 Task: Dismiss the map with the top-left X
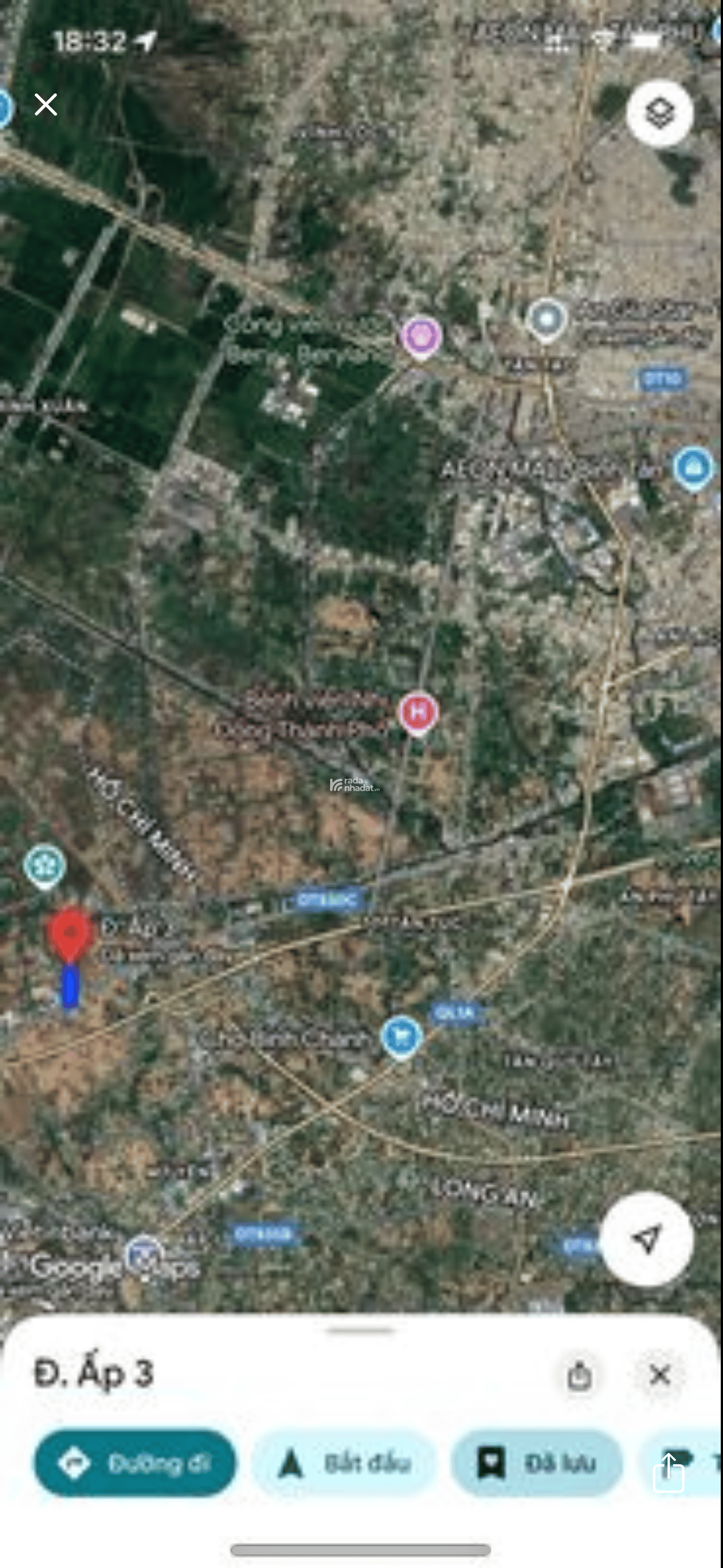pyautogui.click(x=44, y=104)
